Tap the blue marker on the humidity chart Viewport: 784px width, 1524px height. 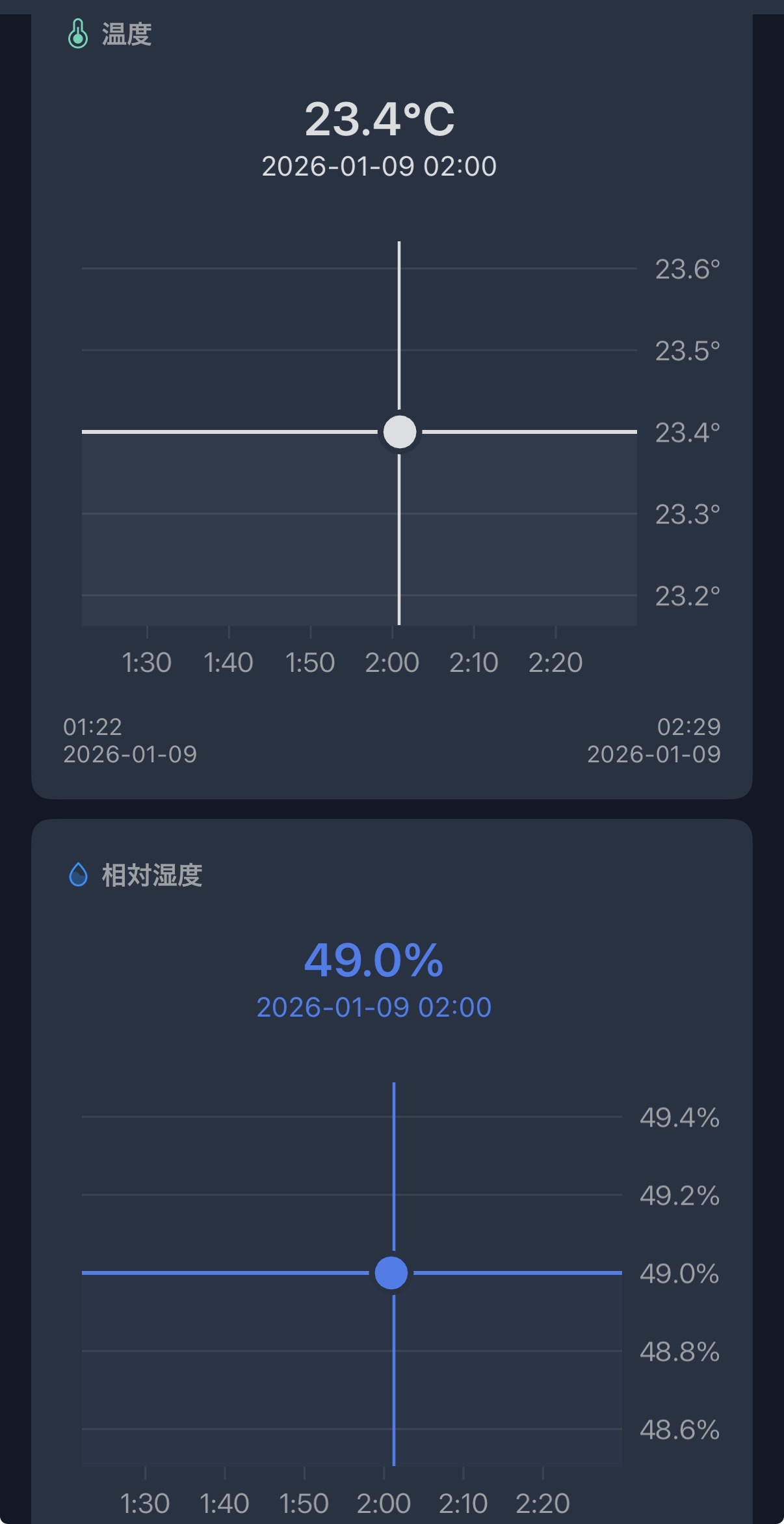(391, 1273)
